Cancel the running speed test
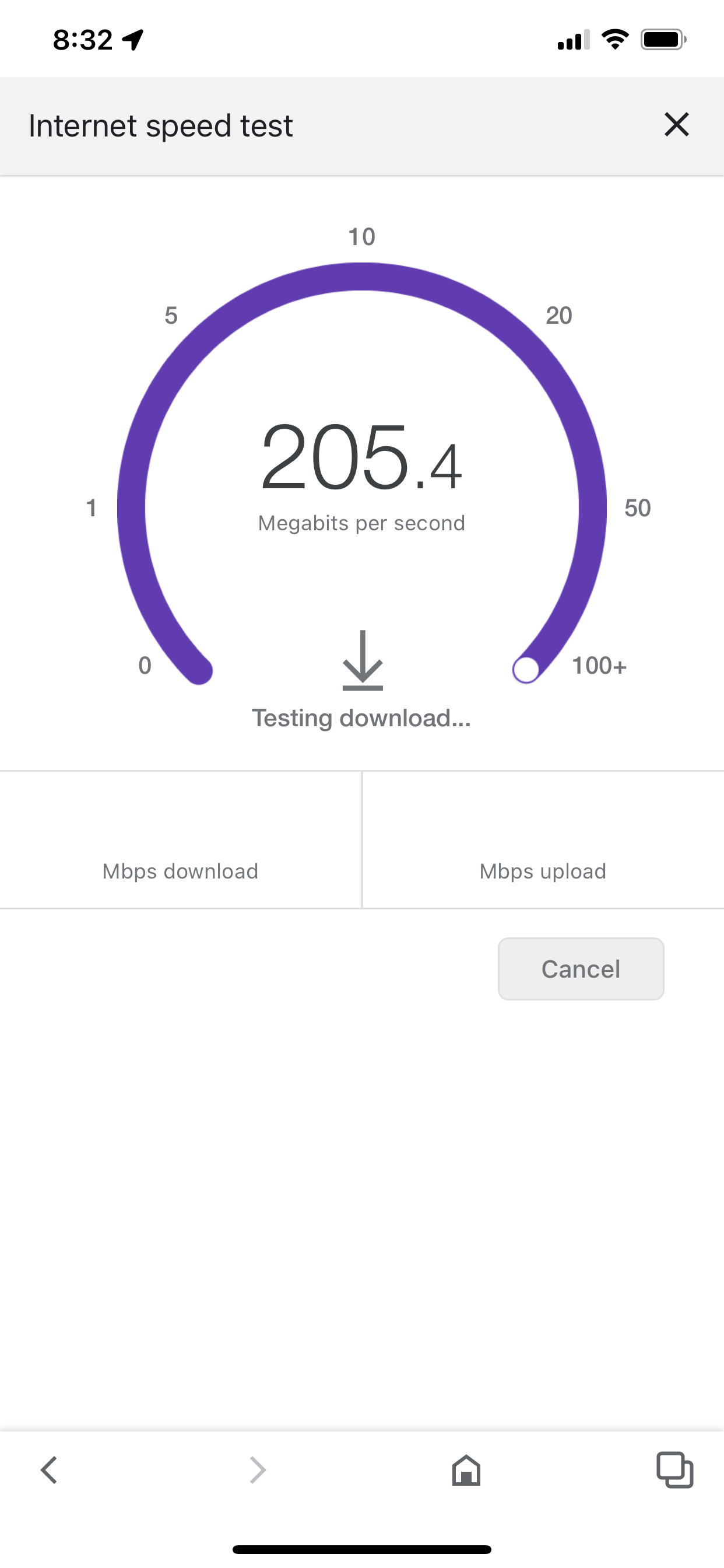This screenshot has height=1568, width=724. click(580, 968)
